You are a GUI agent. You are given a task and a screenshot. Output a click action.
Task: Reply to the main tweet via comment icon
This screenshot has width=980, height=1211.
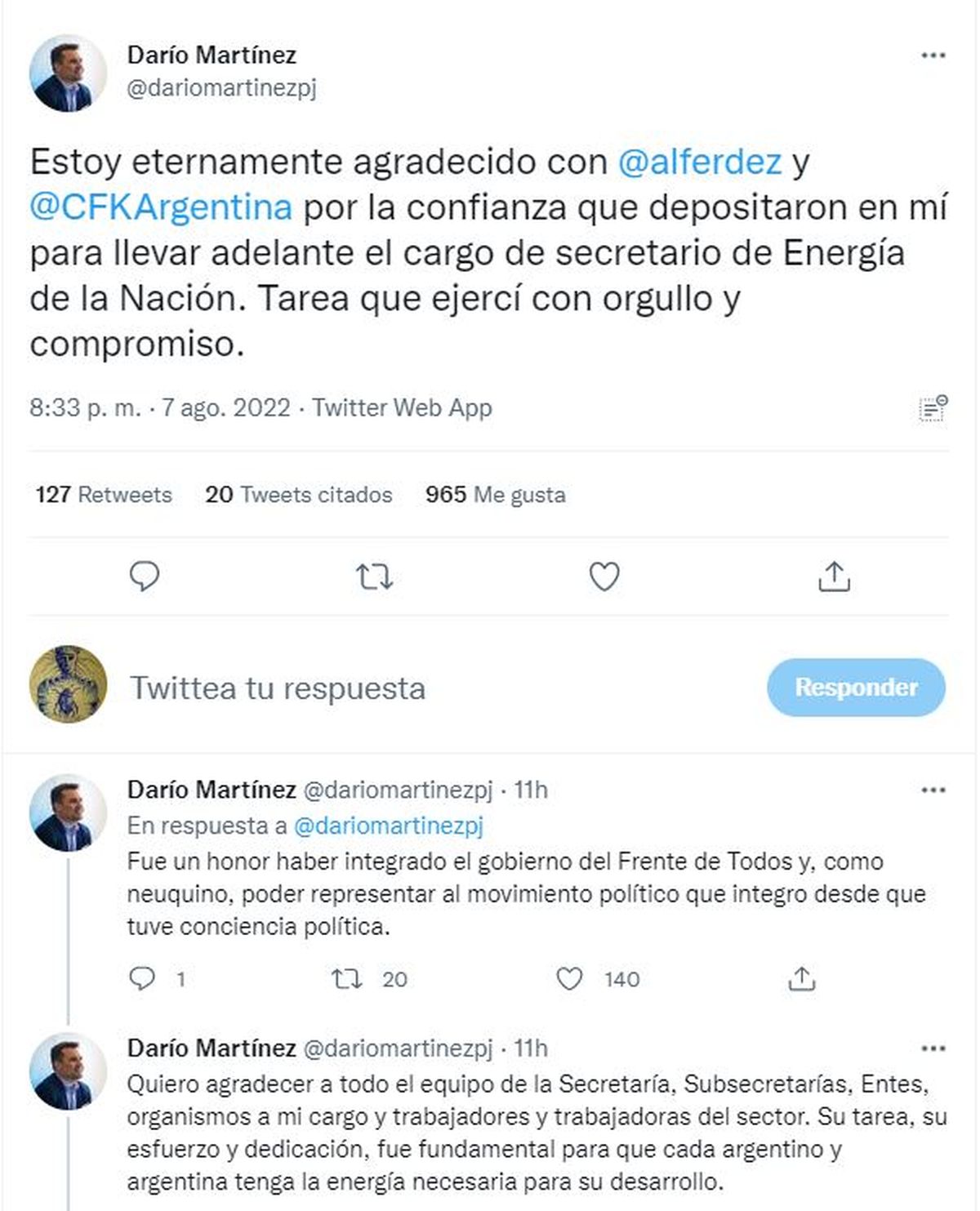point(145,577)
